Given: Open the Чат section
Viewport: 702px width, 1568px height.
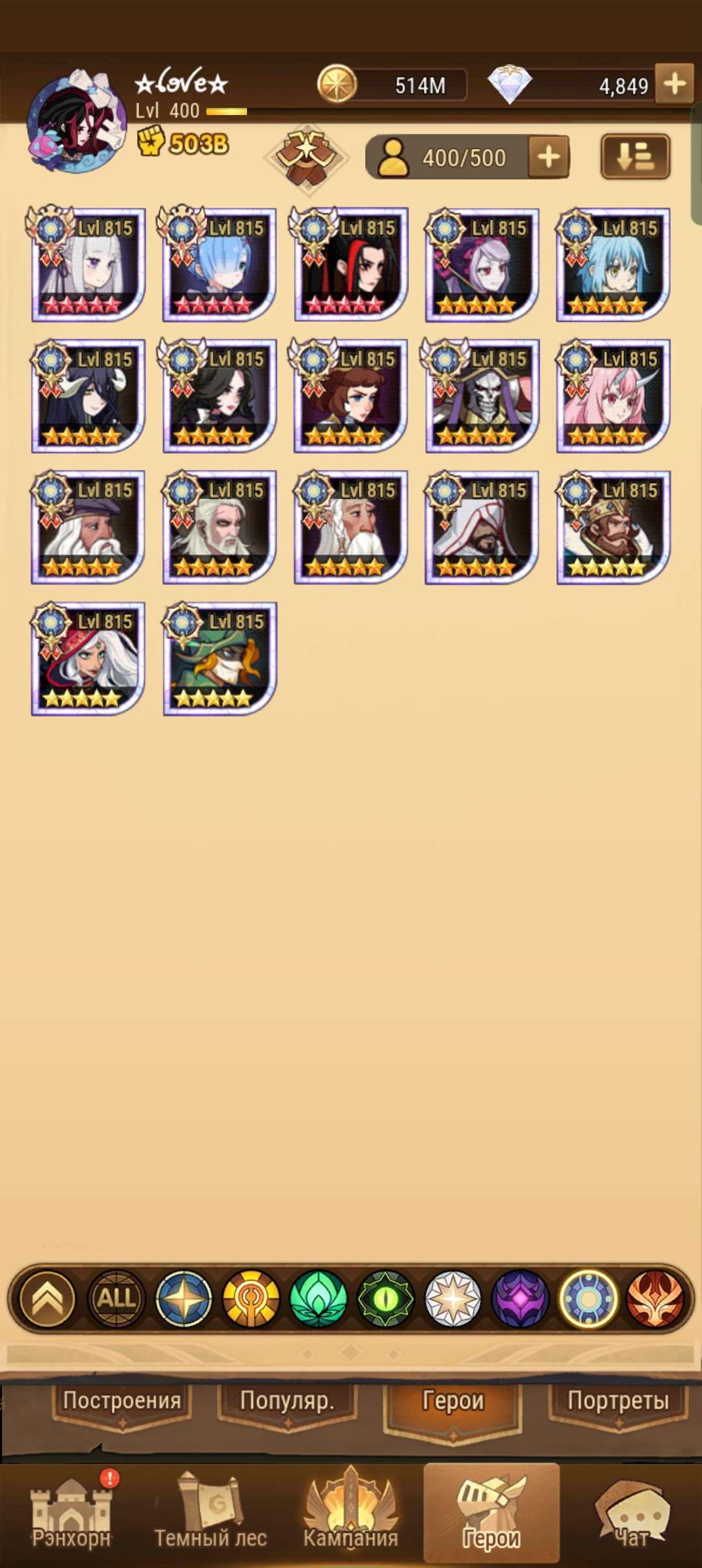Looking at the screenshot, I should pyautogui.click(x=632, y=1513).
